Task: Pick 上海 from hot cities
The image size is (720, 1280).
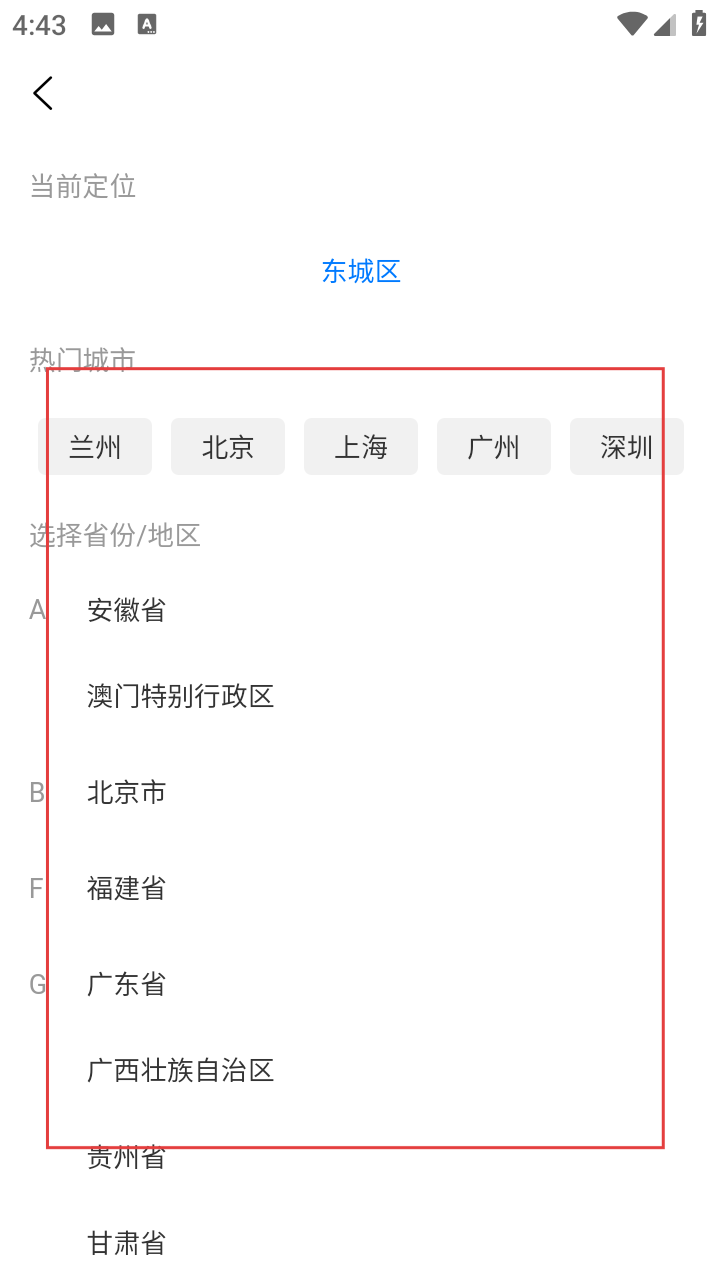Action: (x=361, y=447)
